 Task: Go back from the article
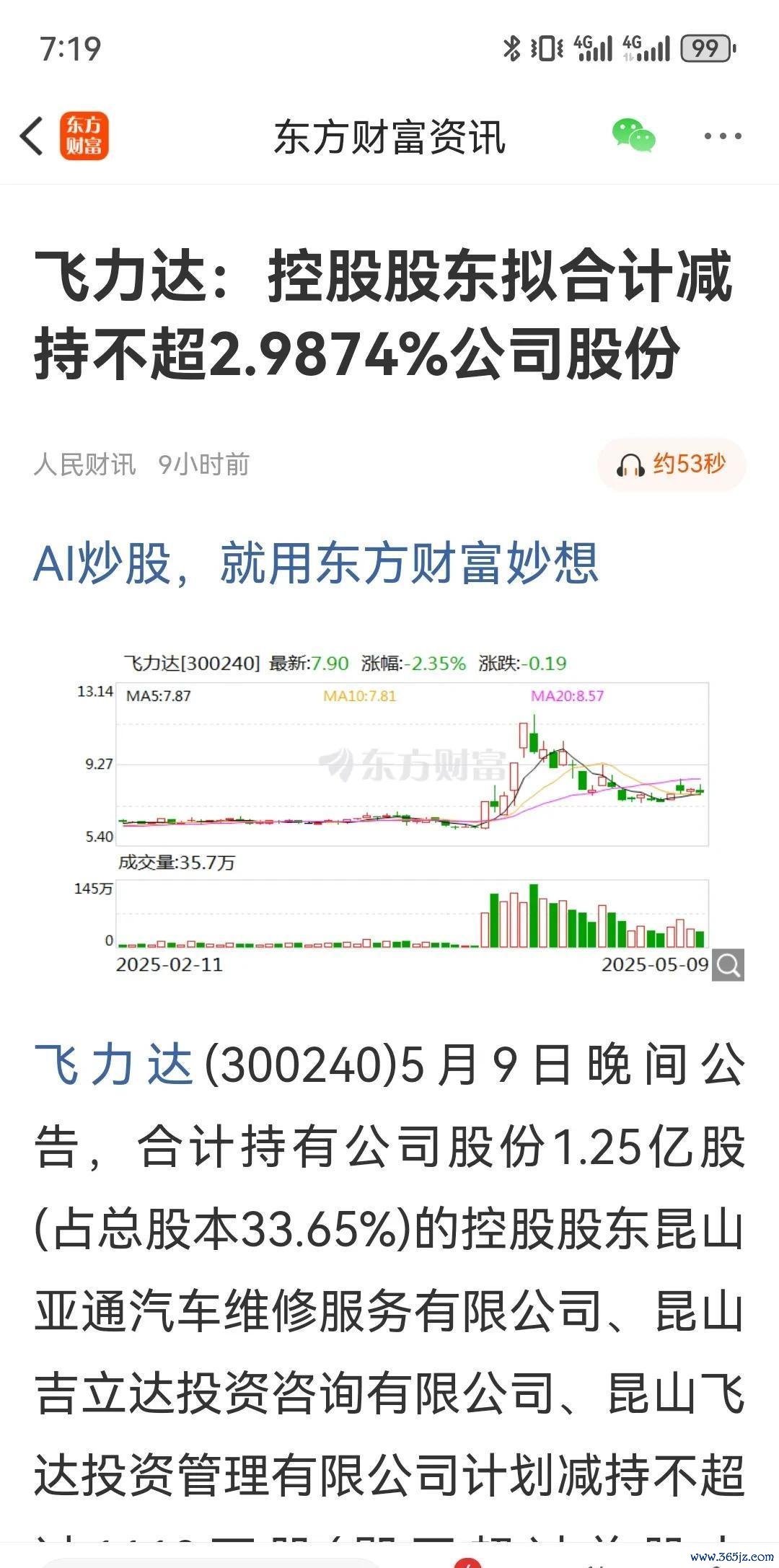32,136
